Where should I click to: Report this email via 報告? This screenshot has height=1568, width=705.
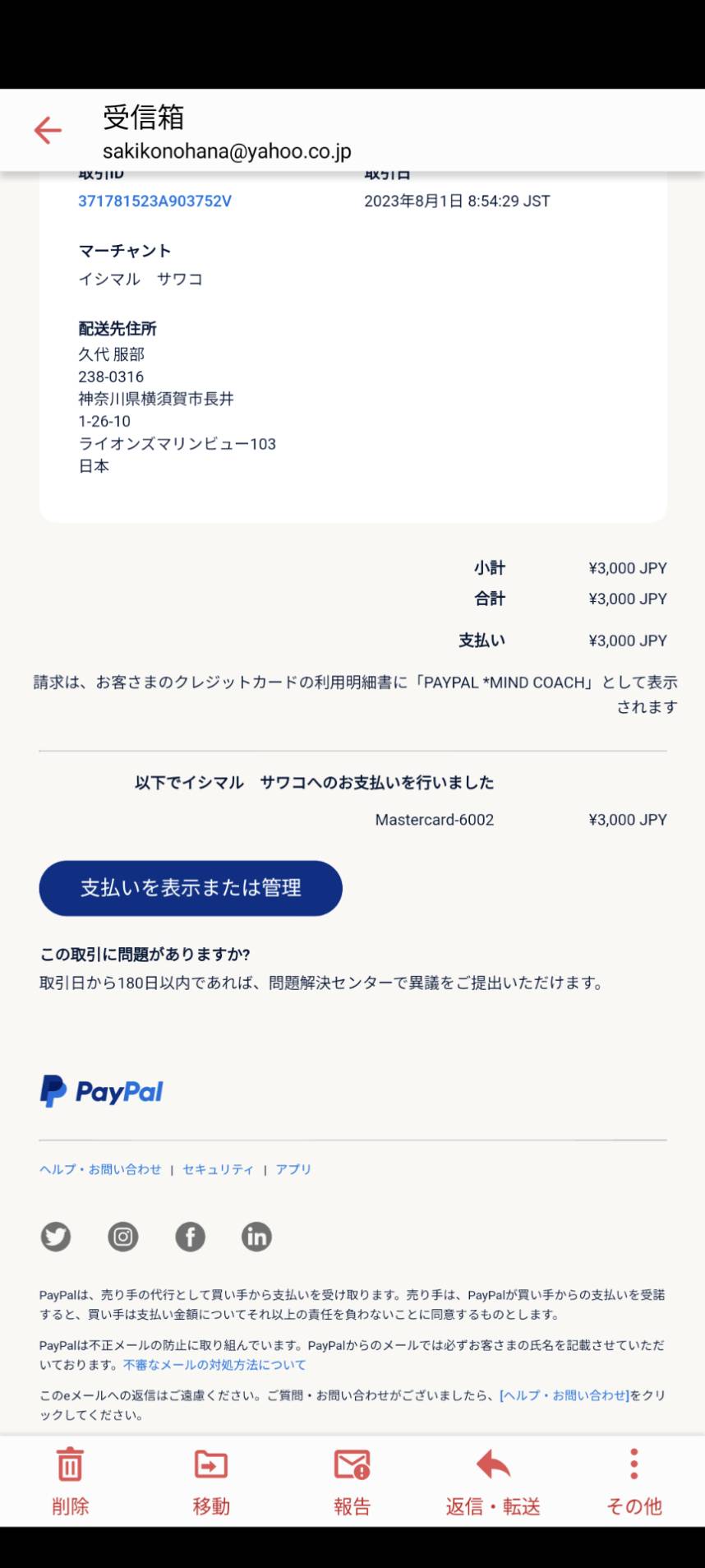352,1482
